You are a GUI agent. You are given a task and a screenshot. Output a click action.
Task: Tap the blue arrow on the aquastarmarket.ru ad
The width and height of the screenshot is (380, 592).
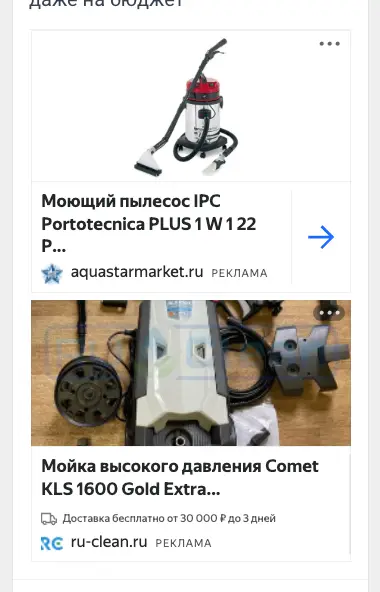click(x=321, y=237)
